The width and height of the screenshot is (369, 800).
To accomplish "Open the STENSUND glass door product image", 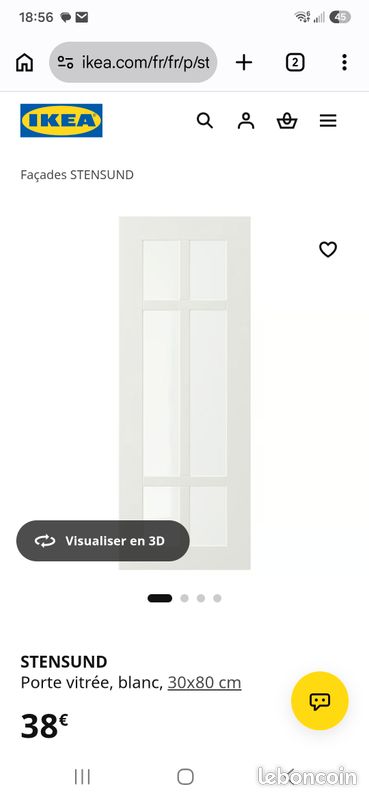I will (185, 393).
